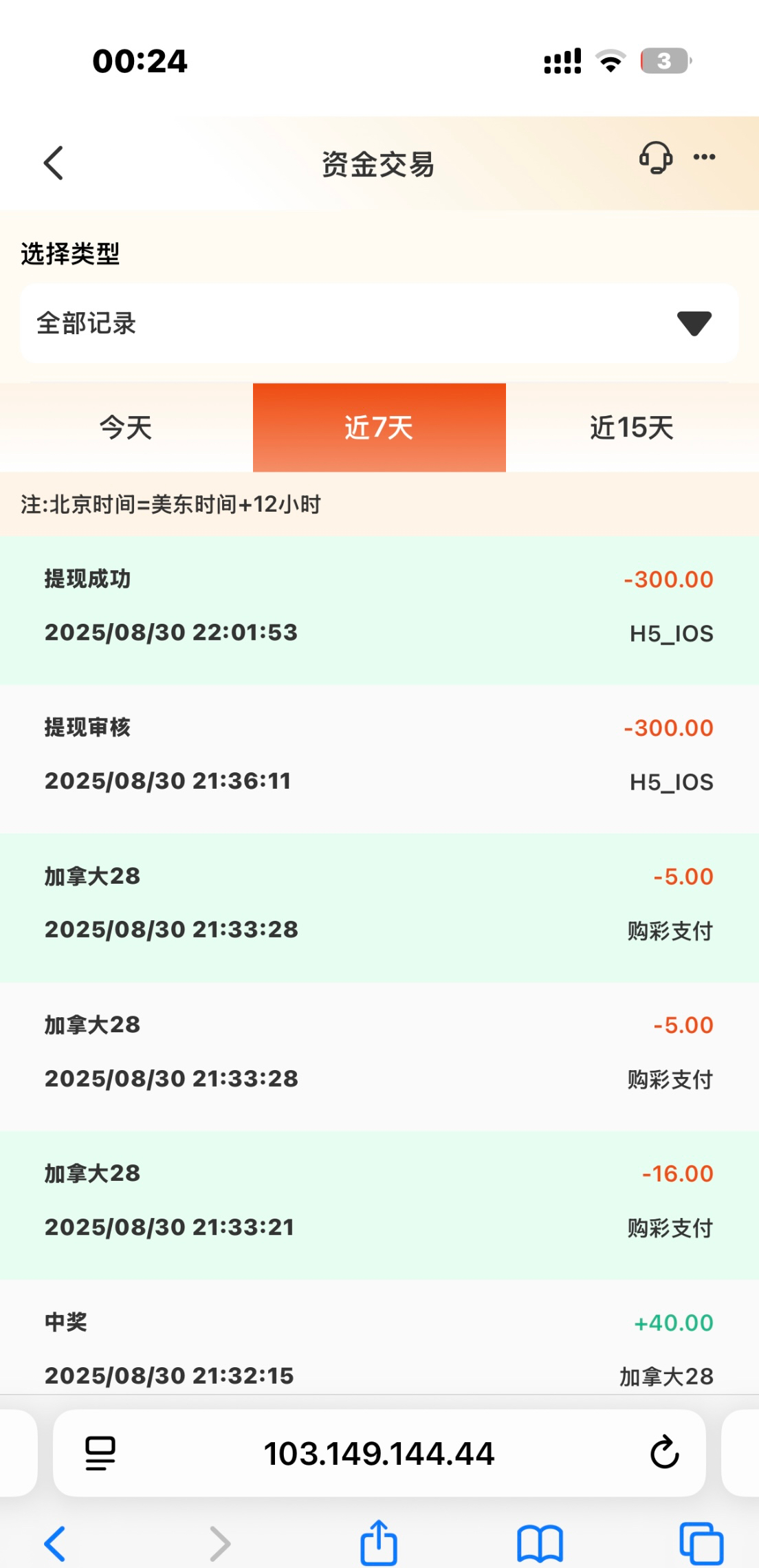Open Safari bookmarks
The image size is (759, 1568).
click(x=540, y=1543)
